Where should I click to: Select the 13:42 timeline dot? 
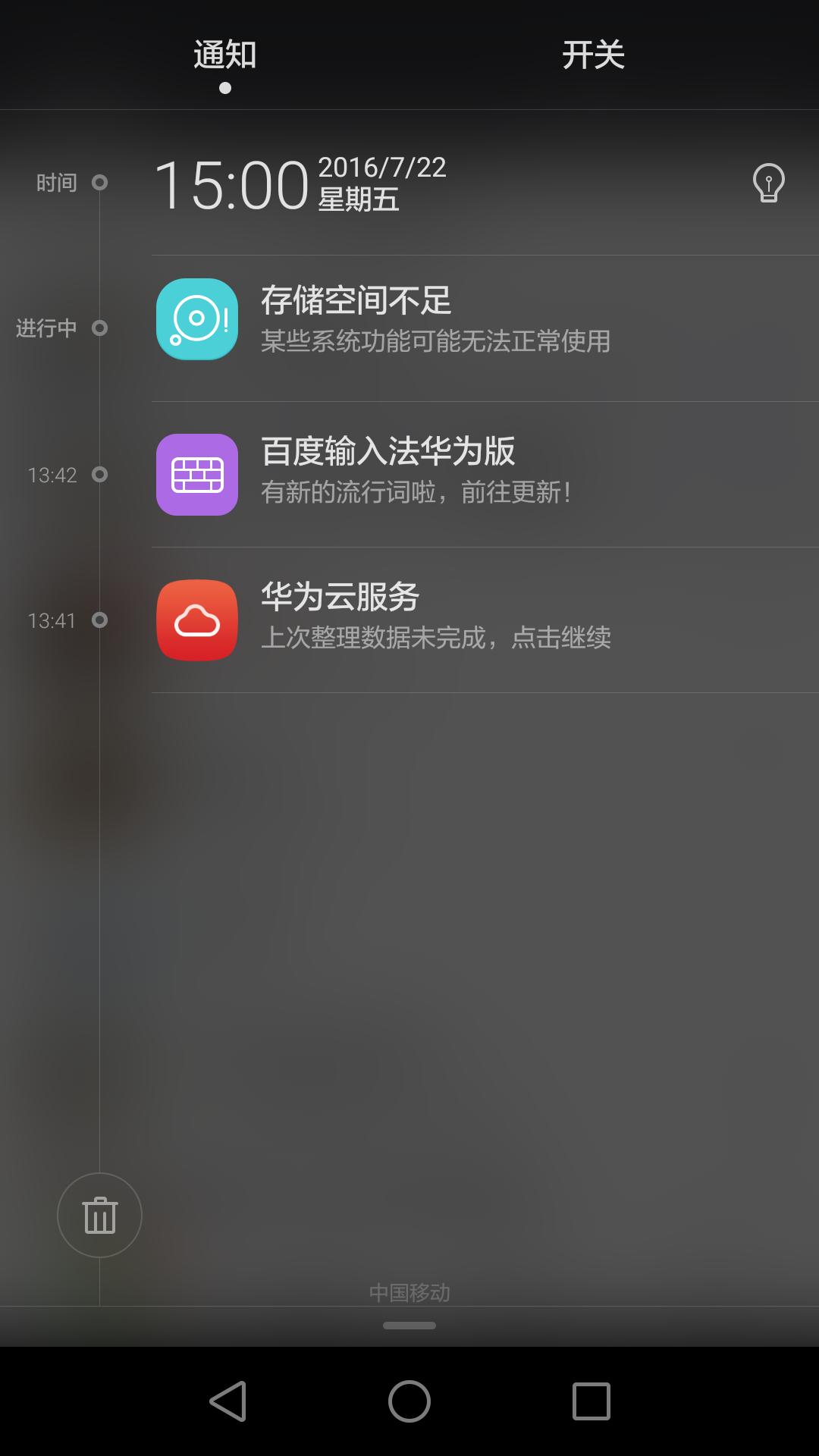(x=99, y=475)
